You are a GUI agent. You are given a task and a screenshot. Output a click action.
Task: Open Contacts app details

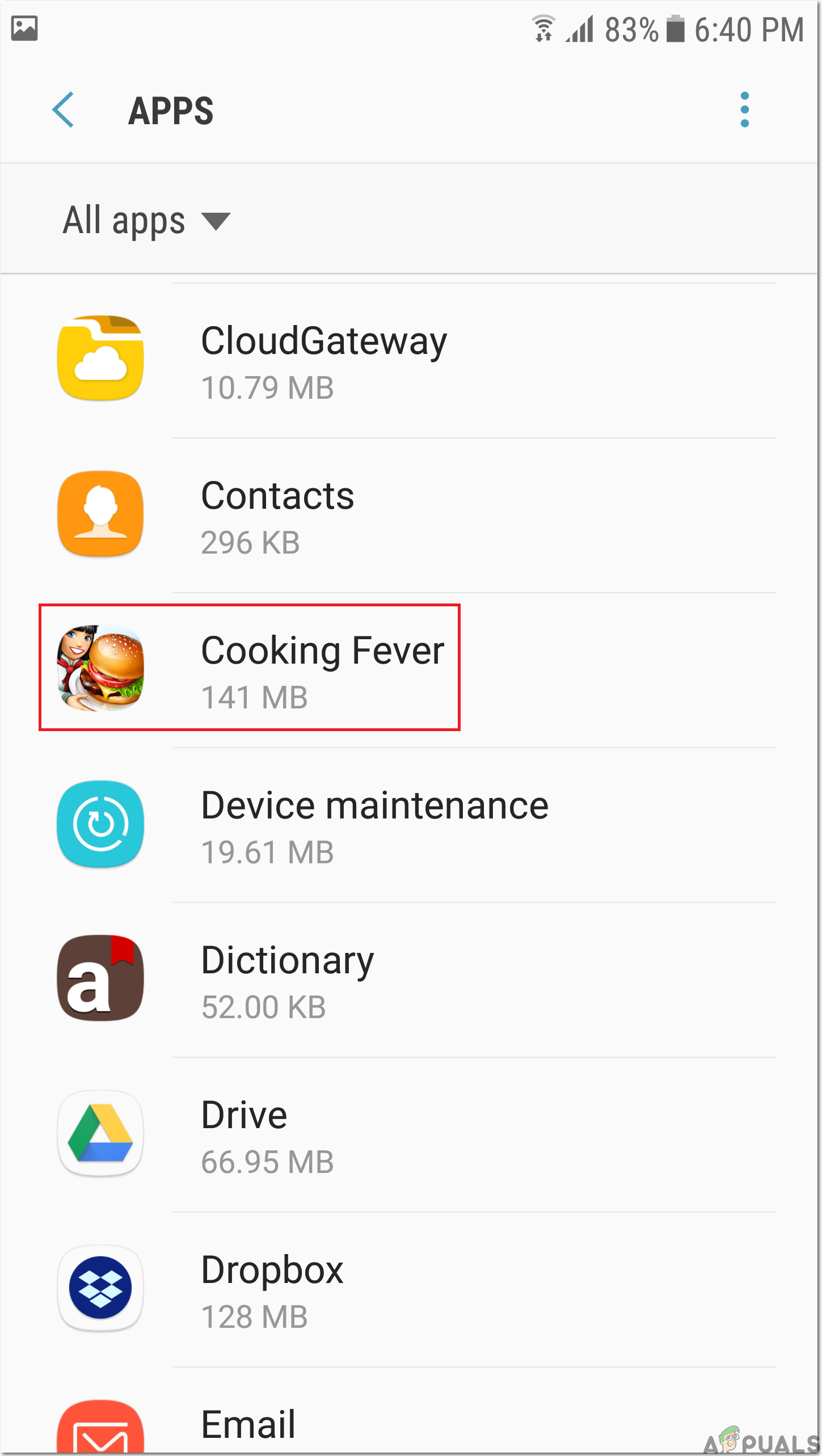[x=277, y=515]
